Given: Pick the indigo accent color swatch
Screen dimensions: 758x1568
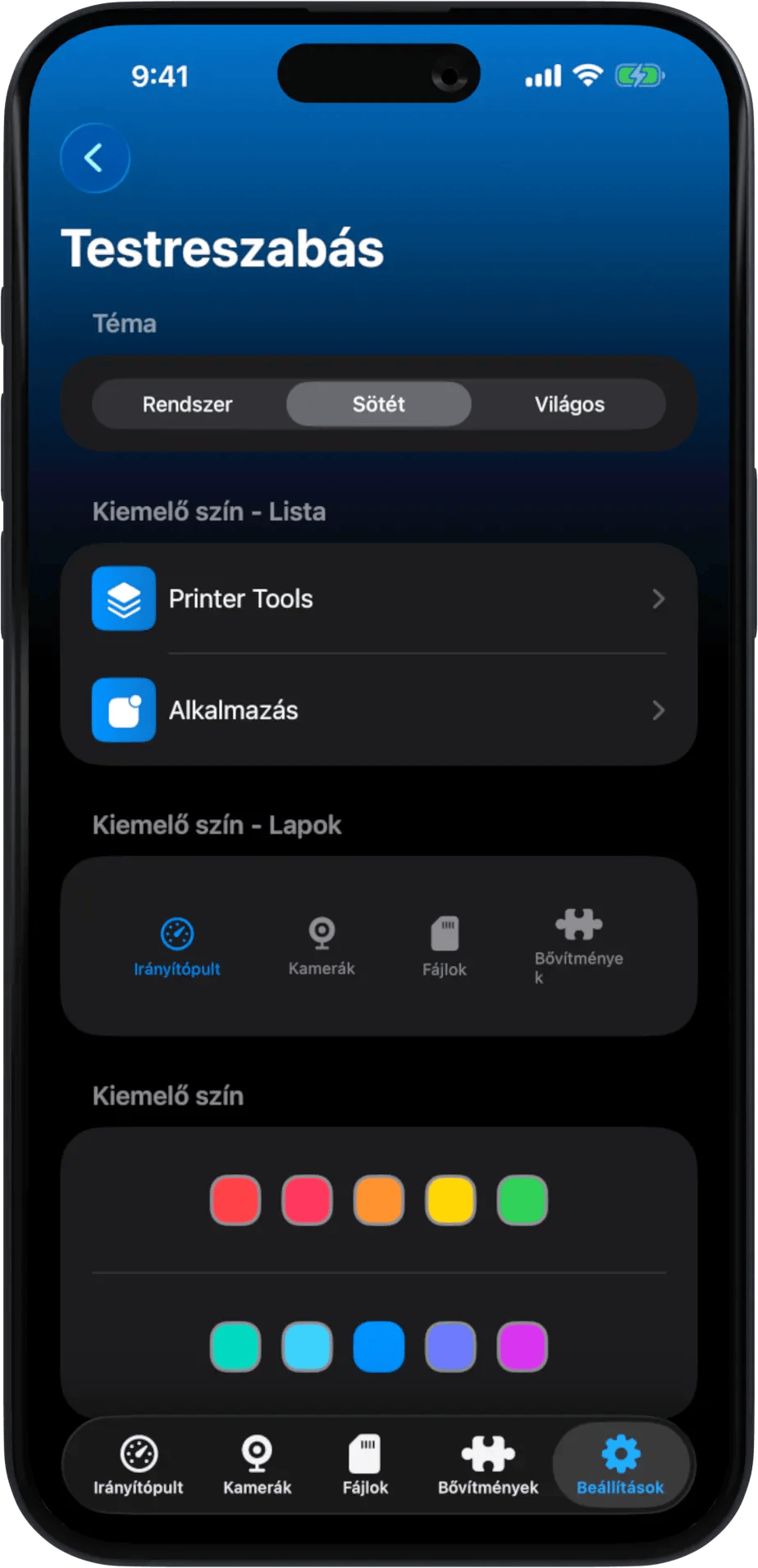Looking at the screenshot, I should 450,1347.
